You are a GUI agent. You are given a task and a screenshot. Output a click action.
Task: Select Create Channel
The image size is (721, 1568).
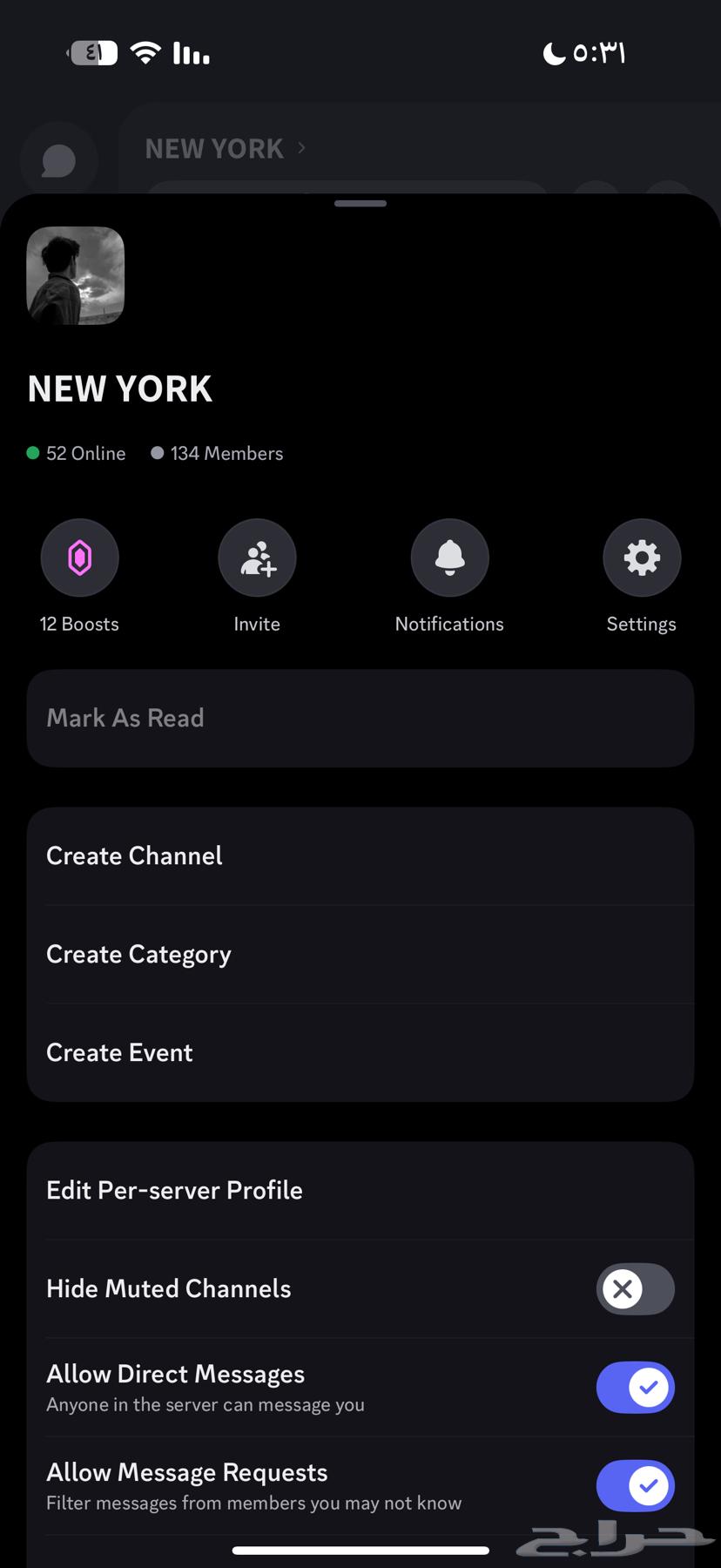click(x=360, y=856)
